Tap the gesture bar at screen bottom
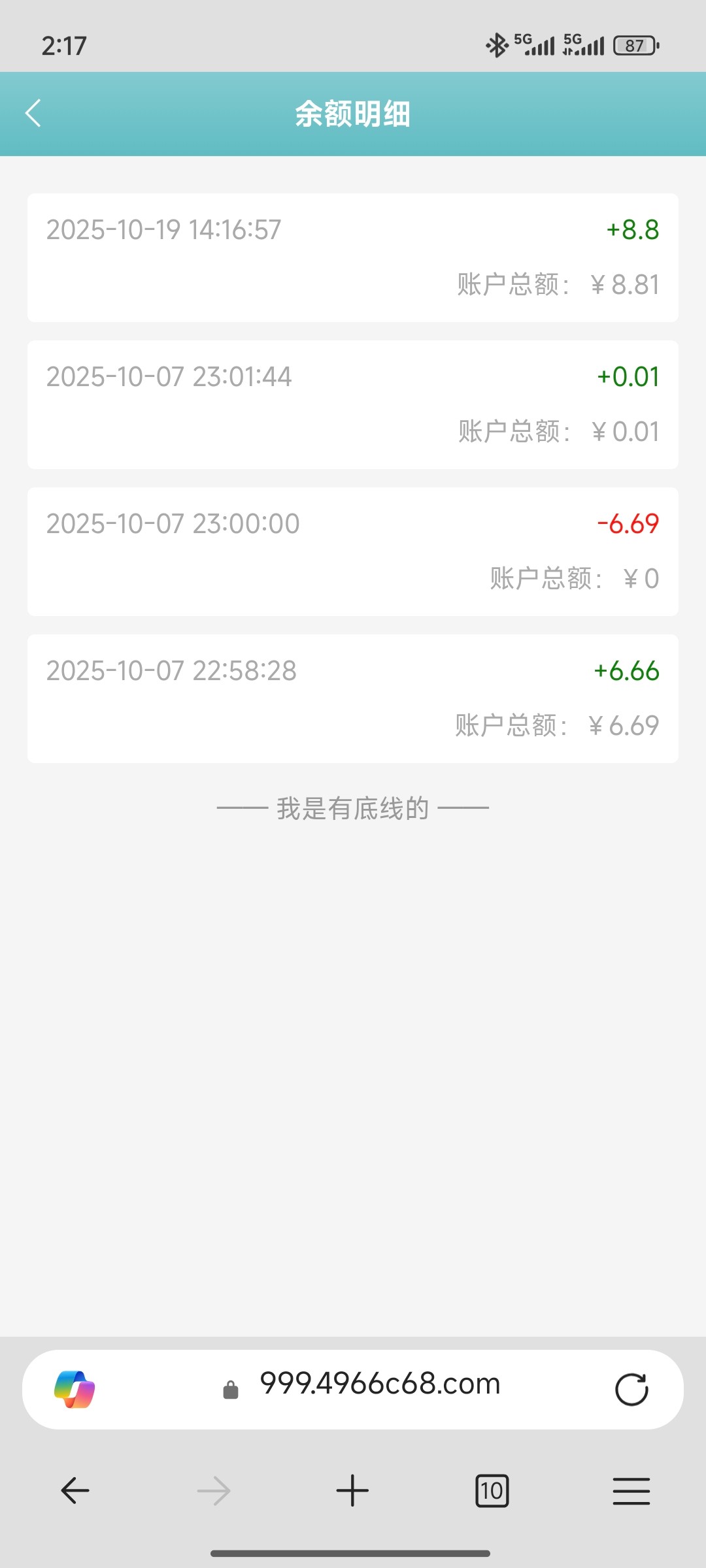The width and height of the screenshot is (706, 1568). click(x=352, y=1550)
